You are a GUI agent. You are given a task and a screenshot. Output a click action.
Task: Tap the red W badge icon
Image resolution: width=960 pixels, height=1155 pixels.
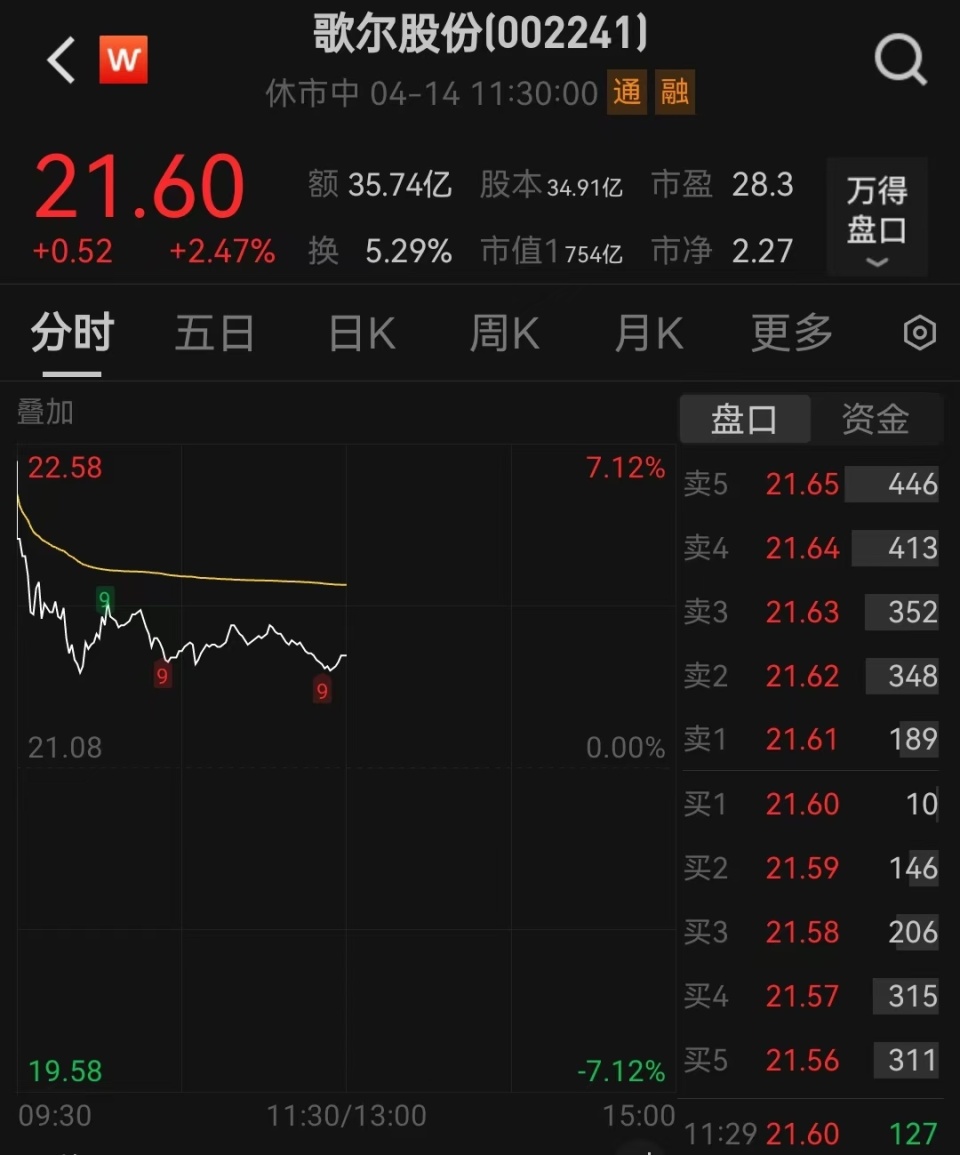tap(123, 60)
